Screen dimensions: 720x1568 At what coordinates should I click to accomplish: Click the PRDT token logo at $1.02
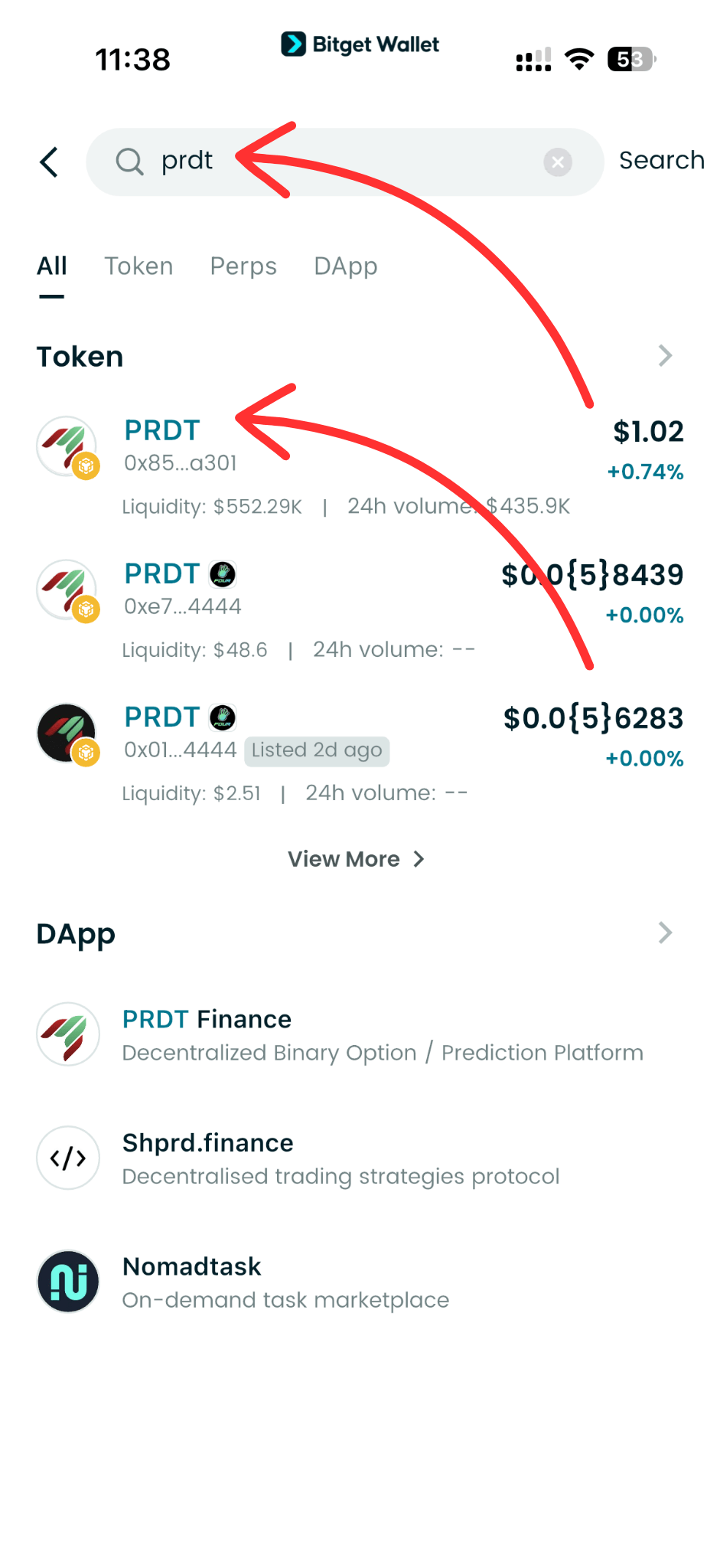(x=67, y=446)
